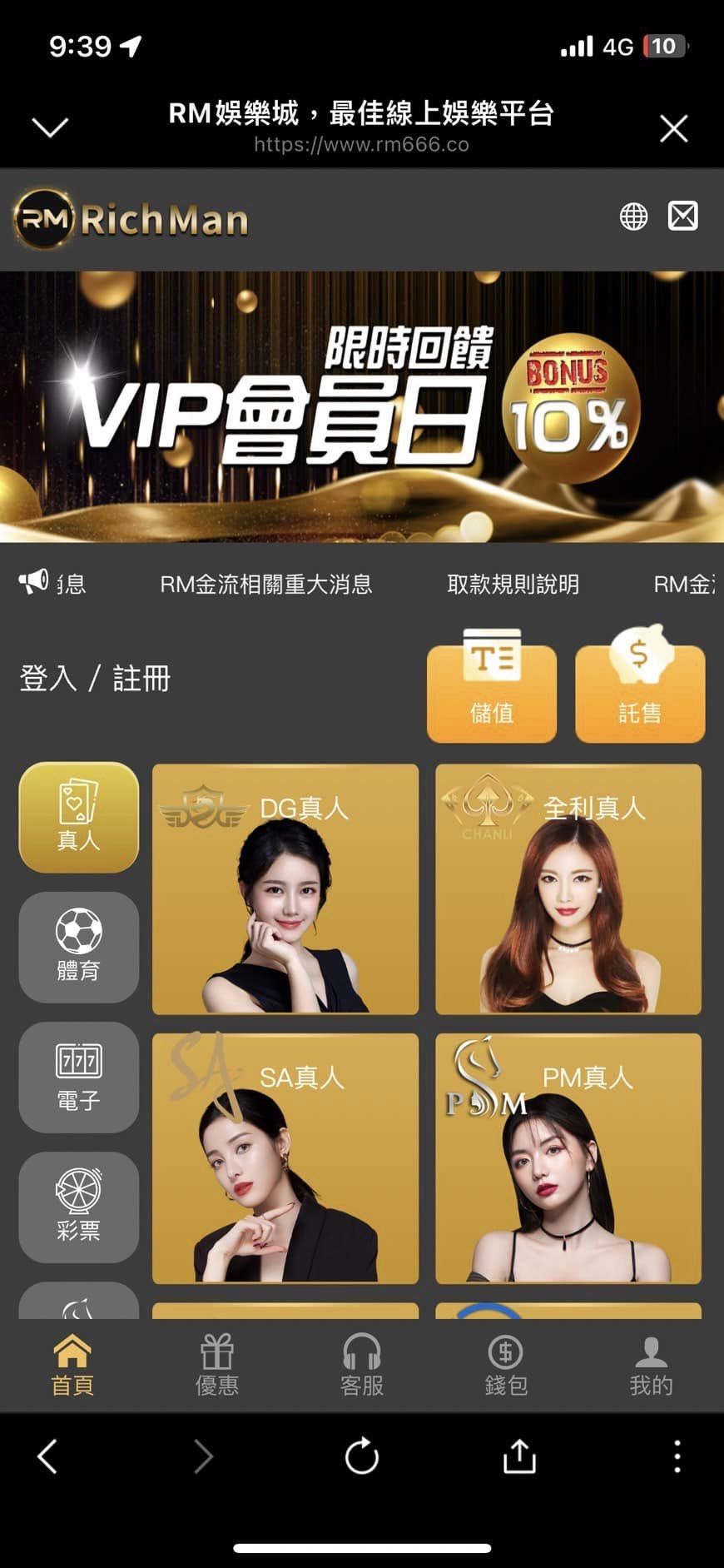The height and width of the screenshot is (1568, 724).
Task: Reload the page with the refresh button
Action: pos(362,1456)
